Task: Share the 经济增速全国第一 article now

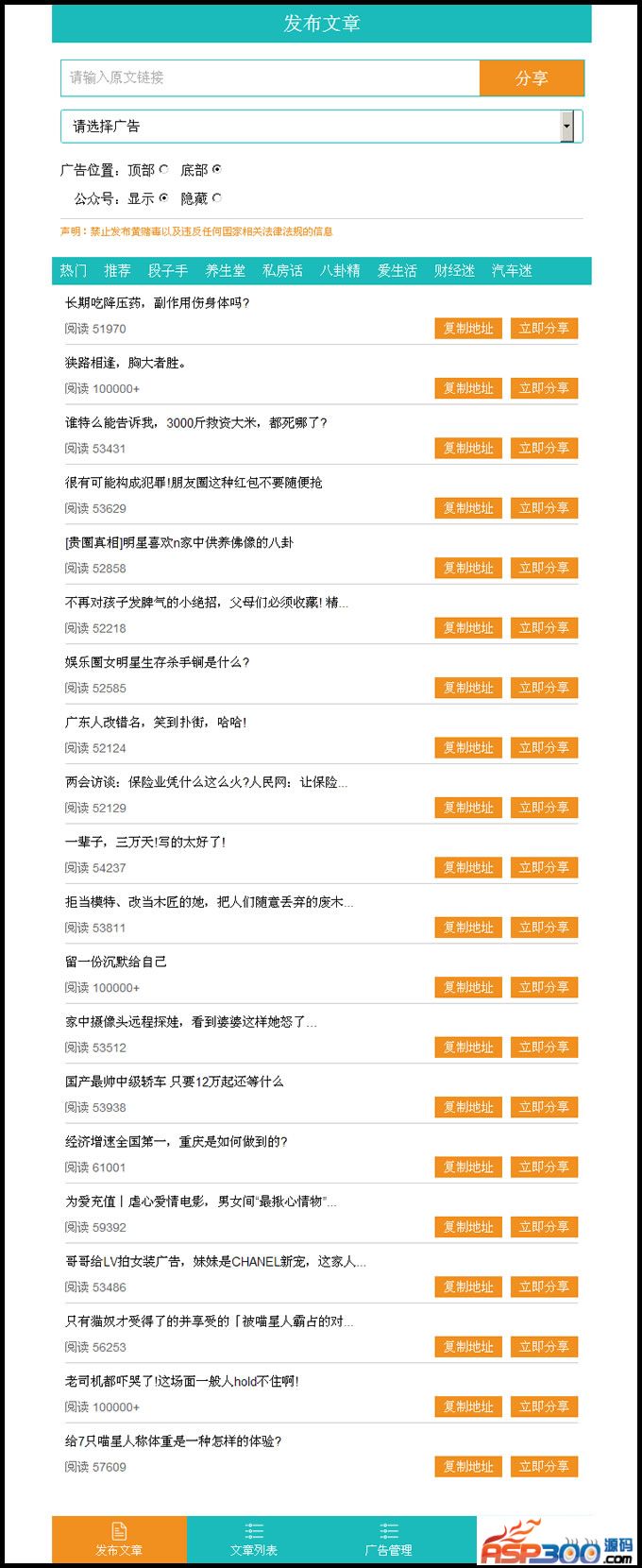Action: click(544, 1167)
